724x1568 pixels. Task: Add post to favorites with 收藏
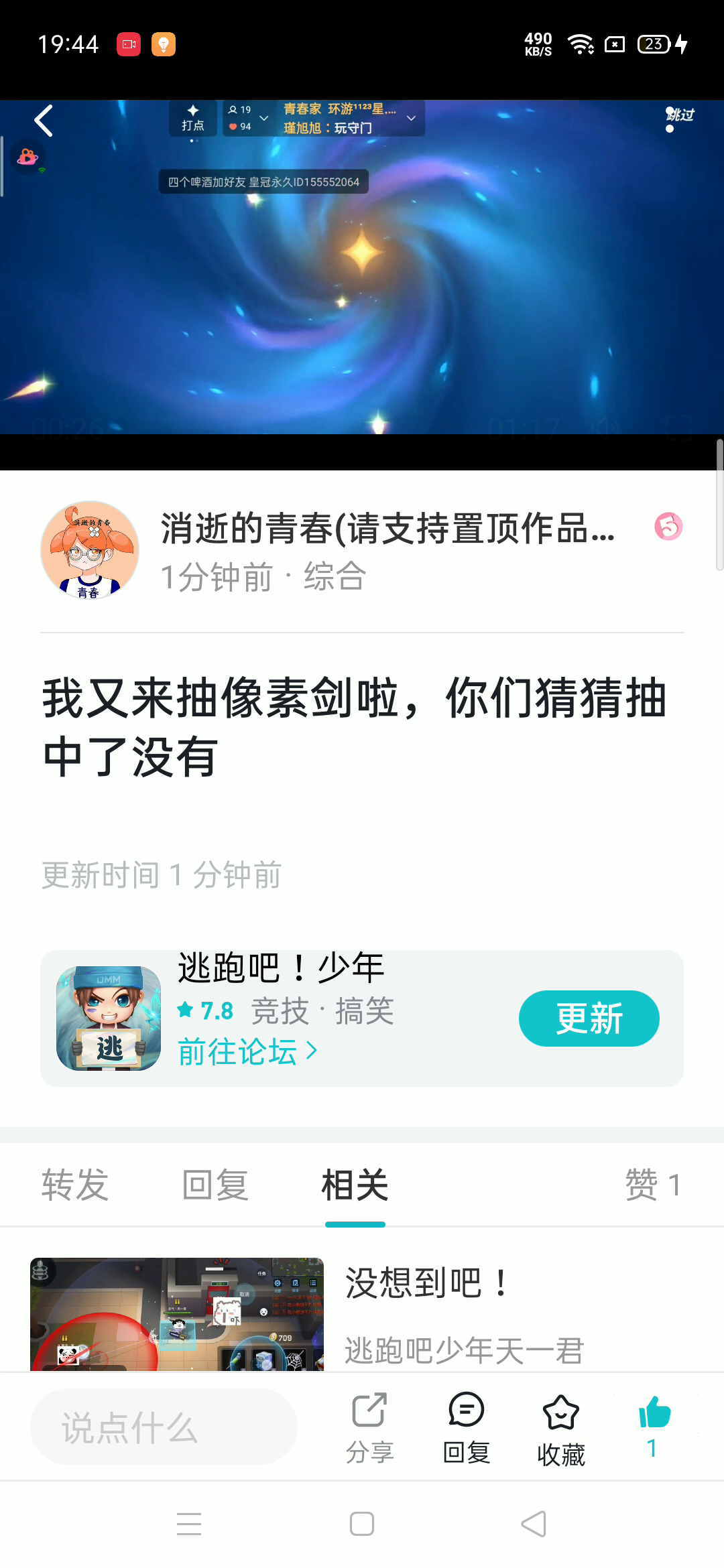561,1428
